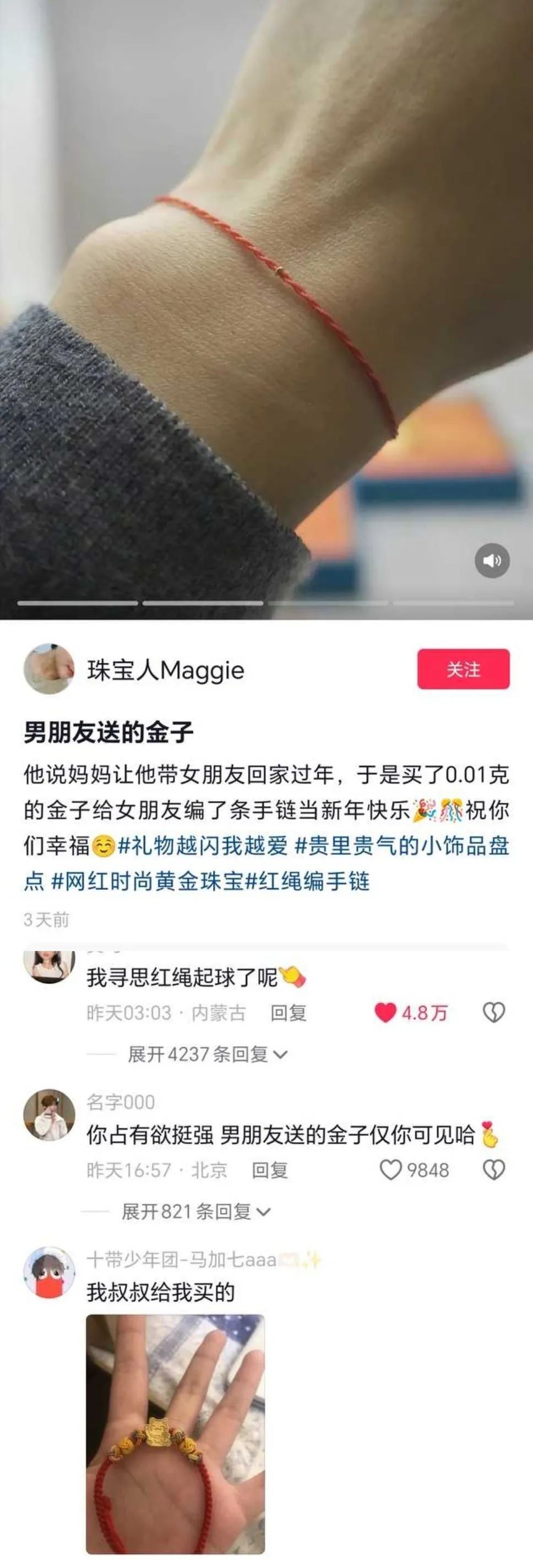Expand 4237 replies
The width and height of the screenshot is (533, 1568).
(207, 1055)
